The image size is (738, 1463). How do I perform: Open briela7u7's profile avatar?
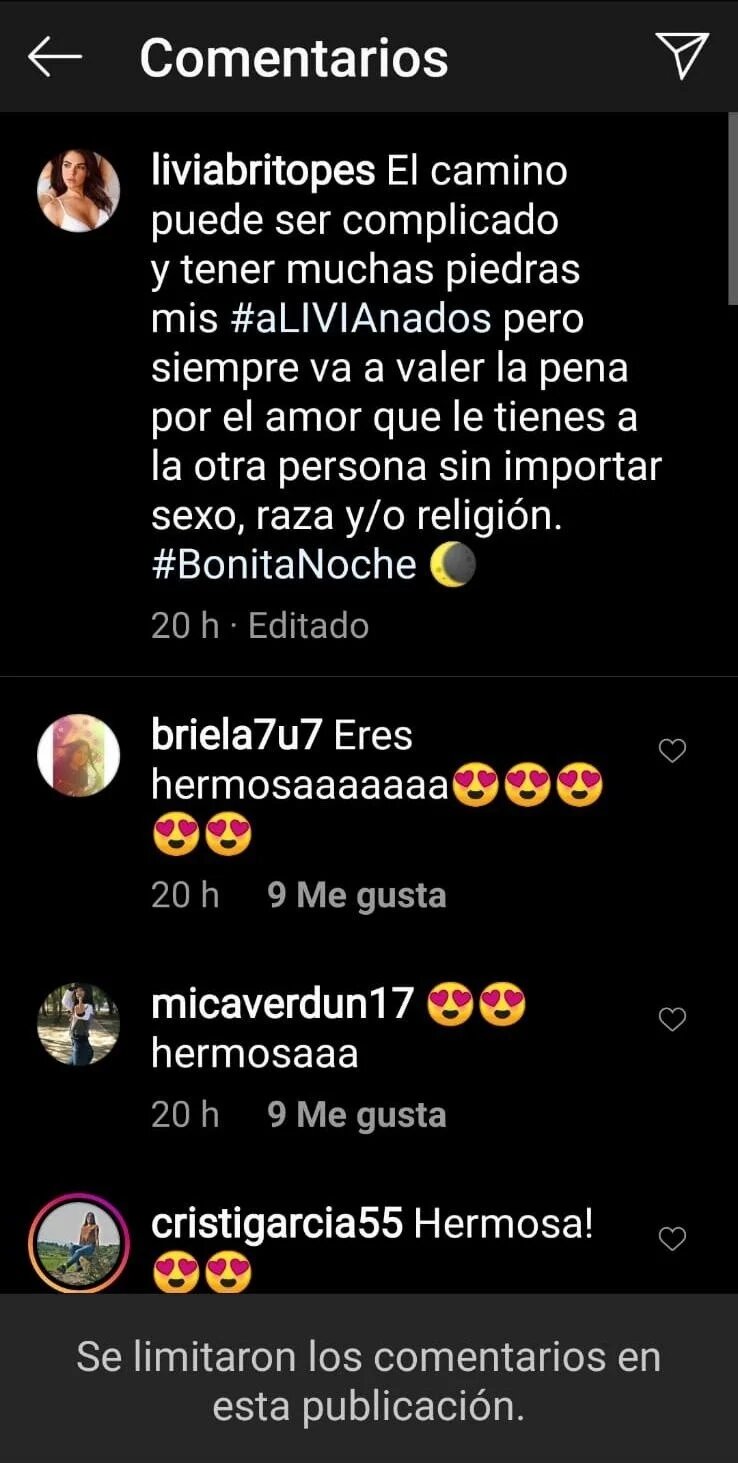[78, 755]
